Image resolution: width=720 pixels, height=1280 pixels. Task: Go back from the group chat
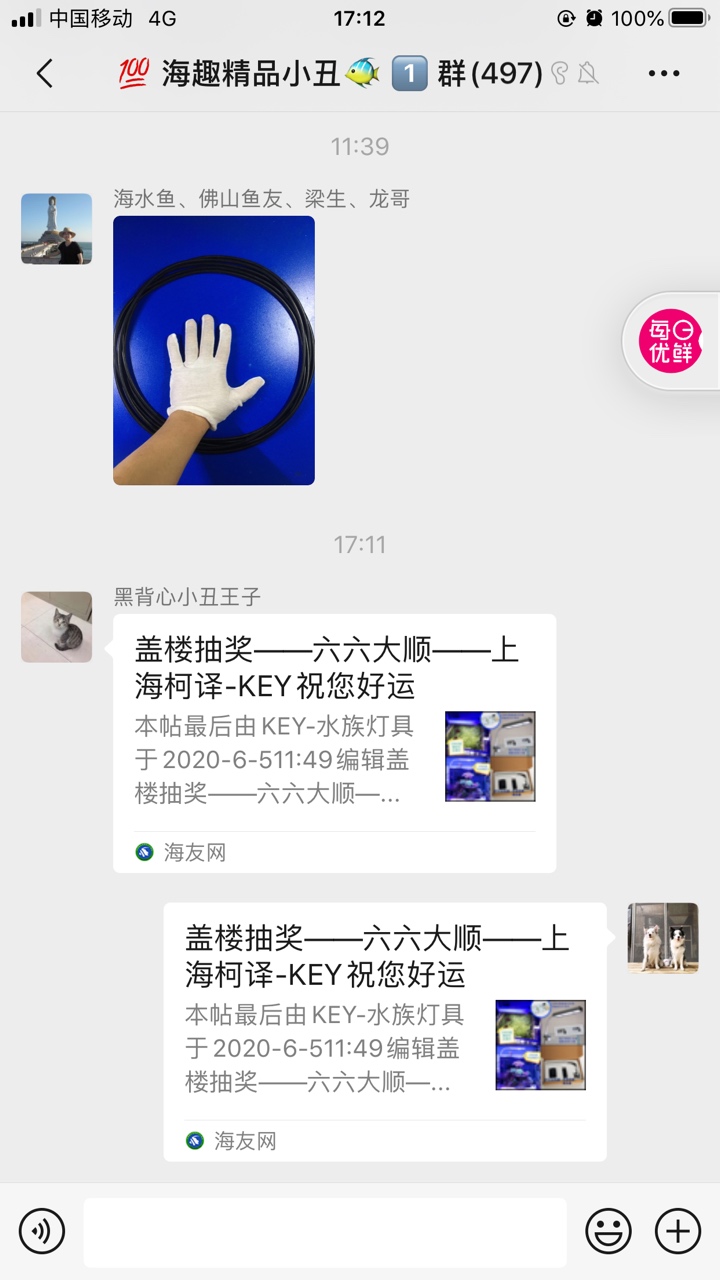pos(44,74)
